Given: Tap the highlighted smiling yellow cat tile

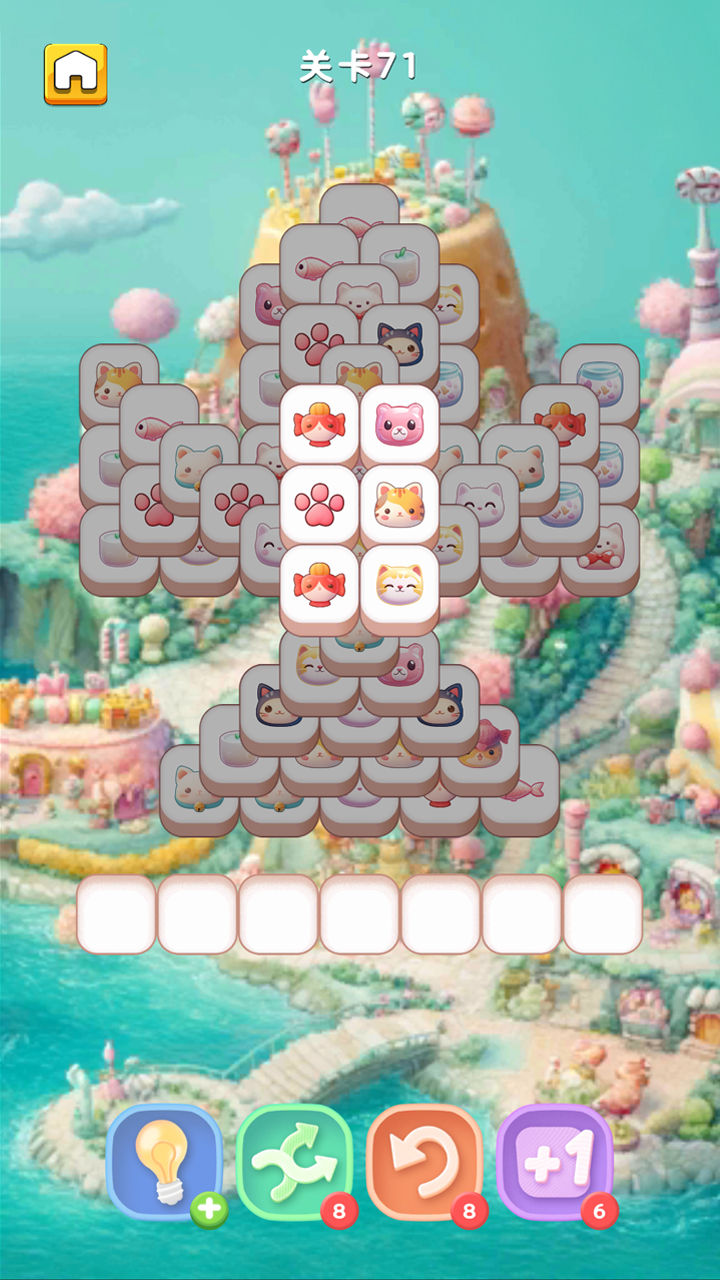Looking at the screenshot, I should click(x=399, y=583).
